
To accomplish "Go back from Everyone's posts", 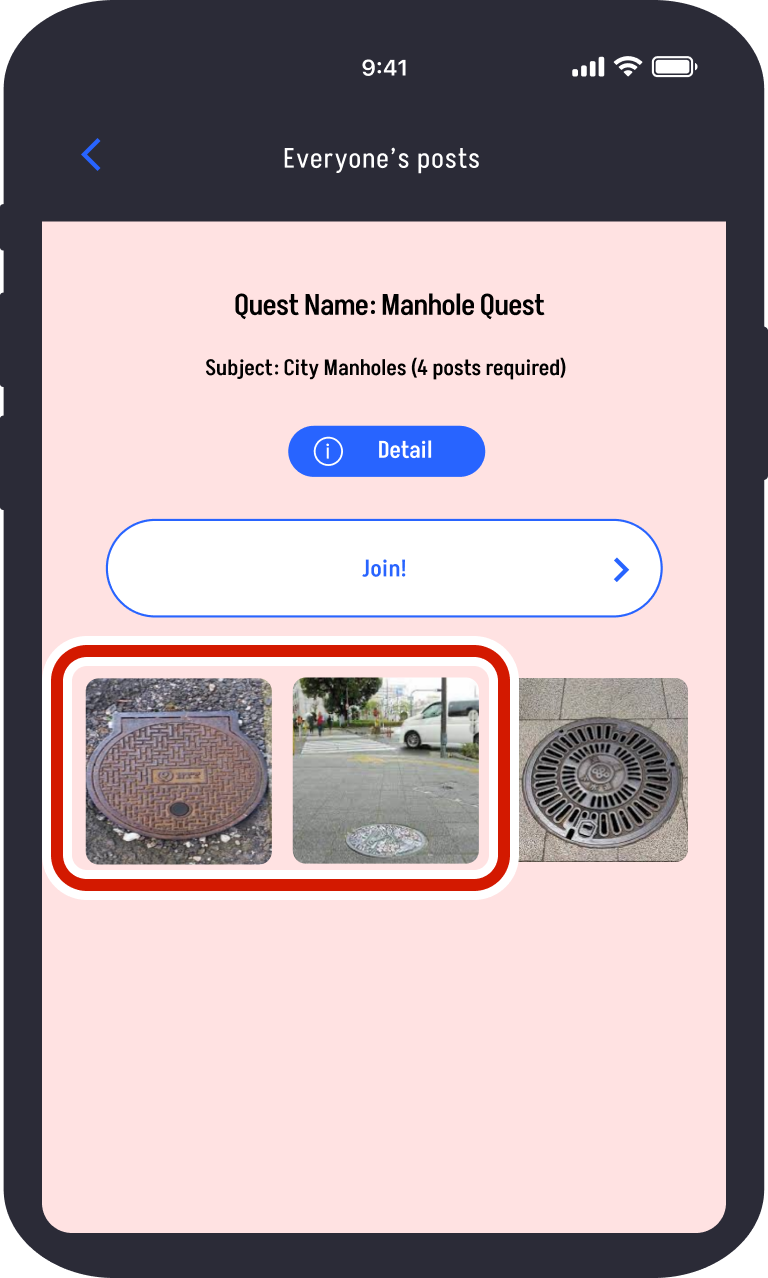I will click(x=91, y=155).
